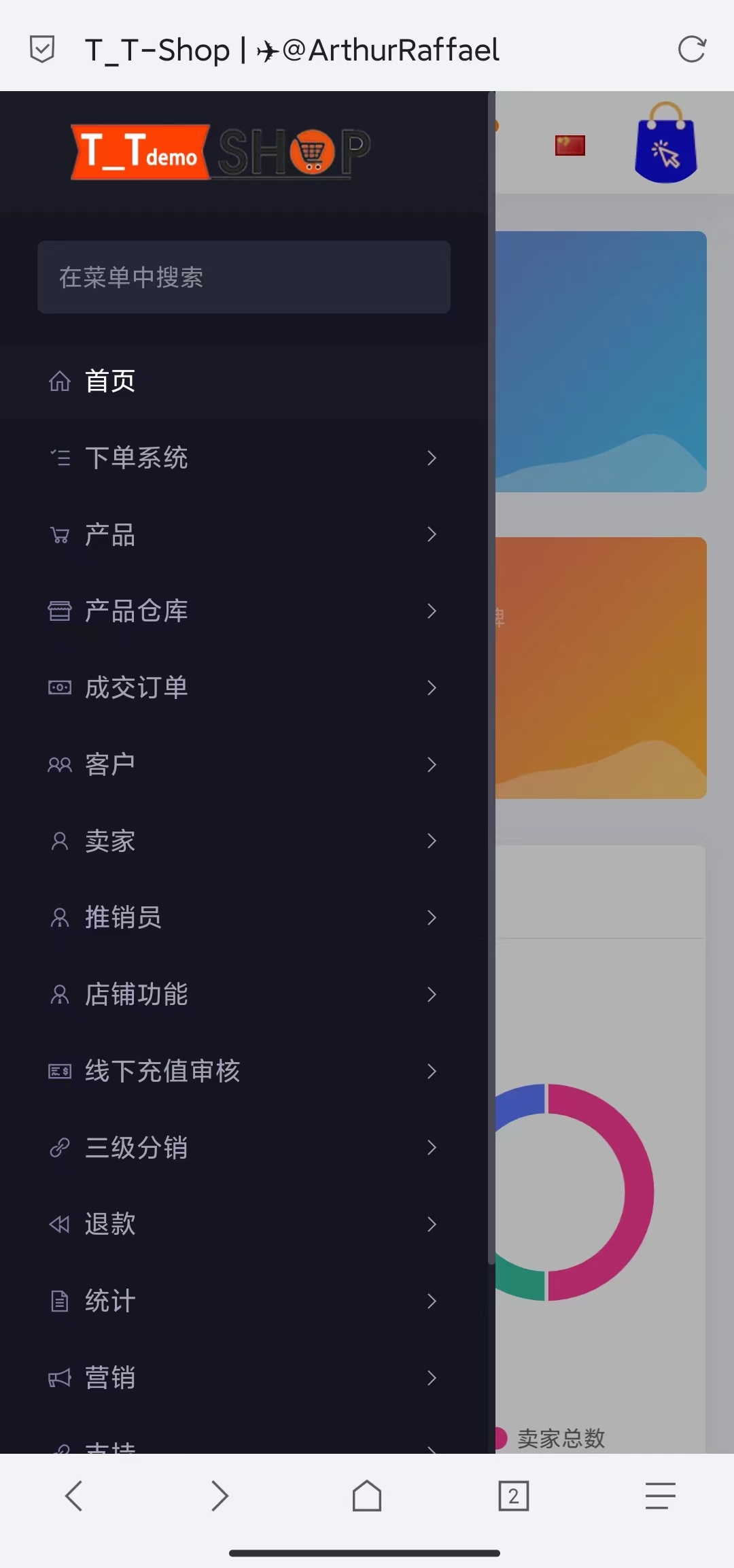Expand the 三级分销 menu

tap(243, 1148)
